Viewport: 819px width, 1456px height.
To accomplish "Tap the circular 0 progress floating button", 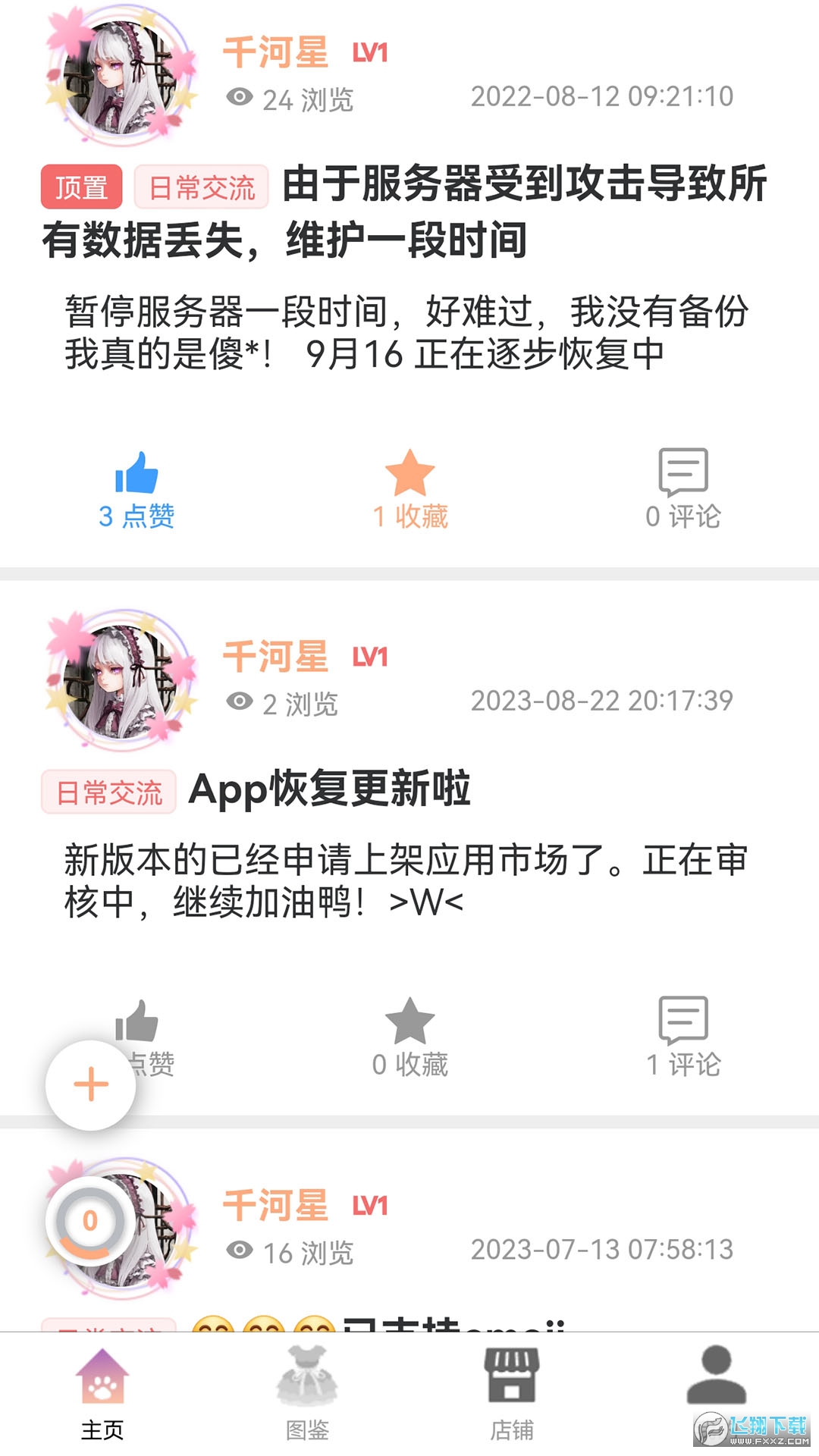I will (90, 1221).
